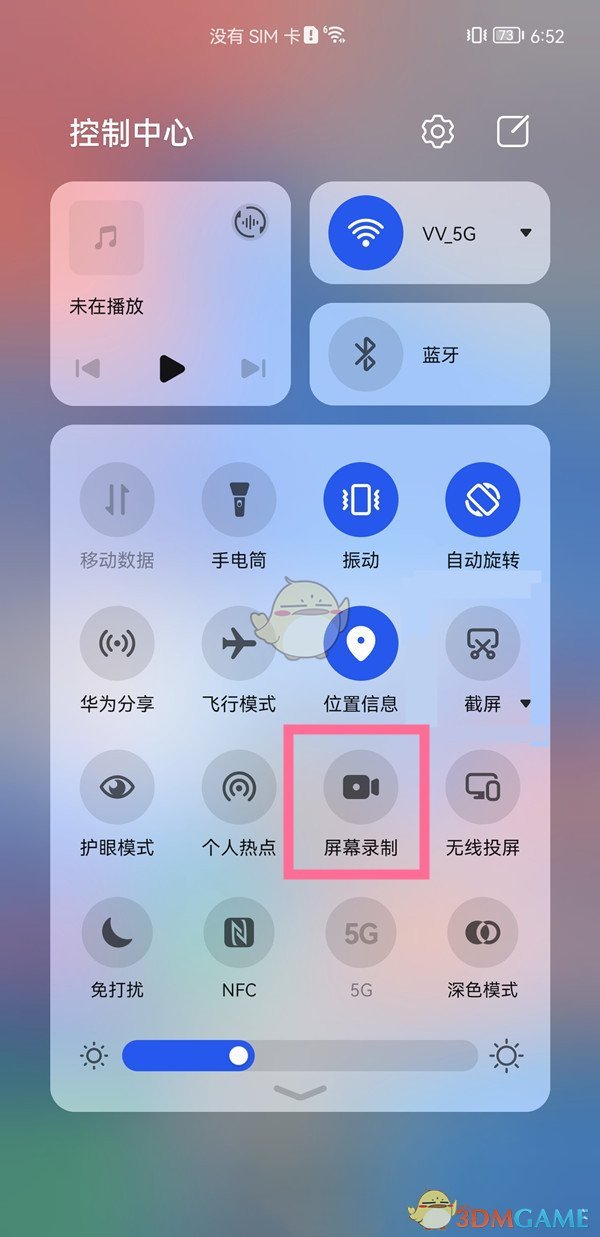
Task: Start screen recording (屏幕录制)
Action: point(361,787)
